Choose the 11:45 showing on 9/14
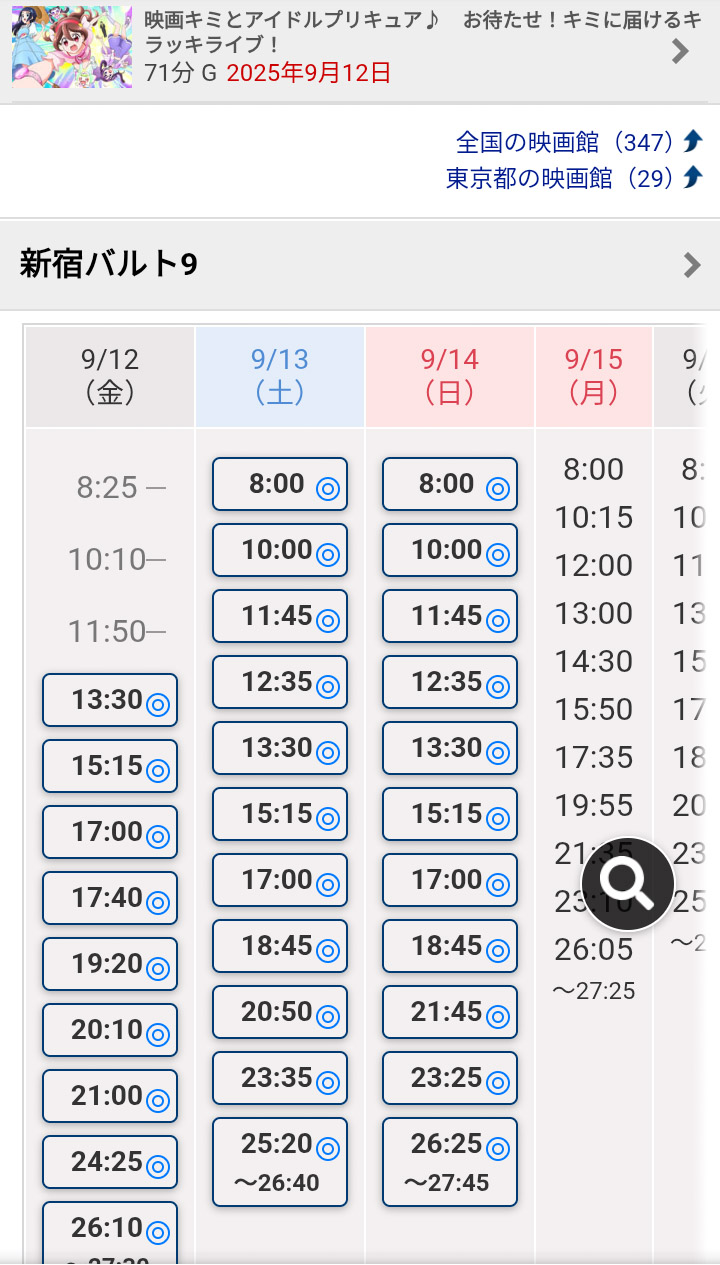The width and height of the screenshot is (720, 1265). [x=450, y=616]
